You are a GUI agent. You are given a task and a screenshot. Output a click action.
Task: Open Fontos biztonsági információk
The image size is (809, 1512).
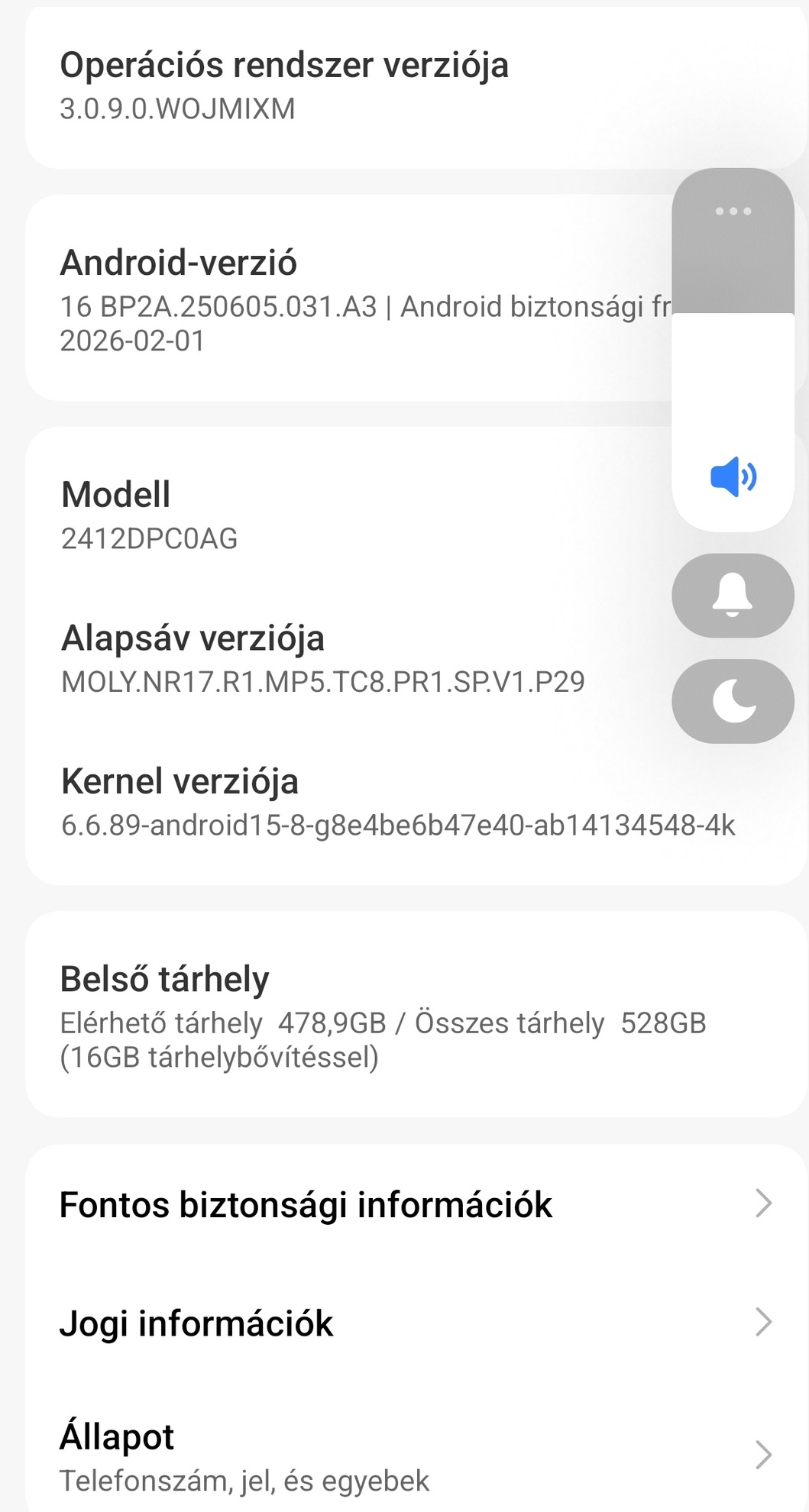click(413, 1204)
